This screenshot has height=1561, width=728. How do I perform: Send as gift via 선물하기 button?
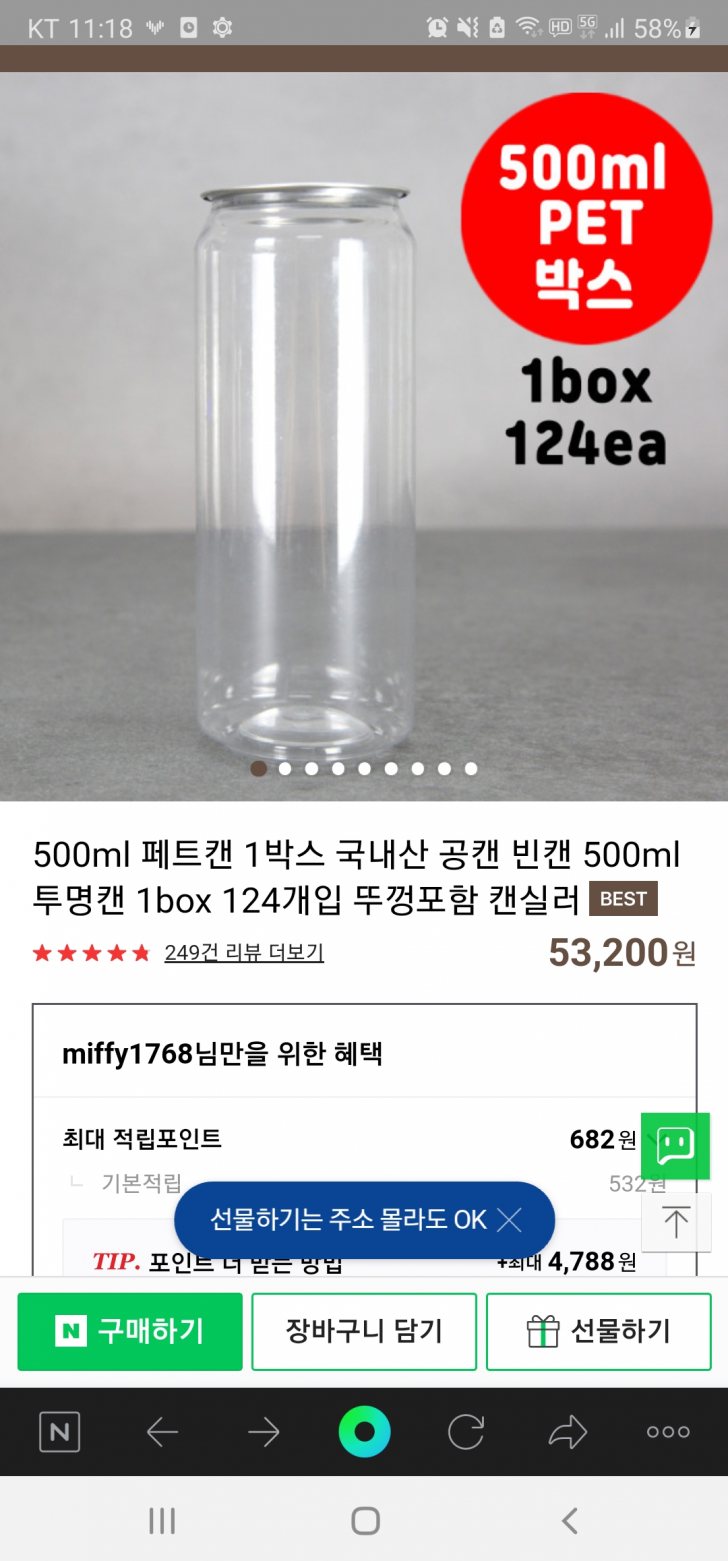[x=598, y=1331]
